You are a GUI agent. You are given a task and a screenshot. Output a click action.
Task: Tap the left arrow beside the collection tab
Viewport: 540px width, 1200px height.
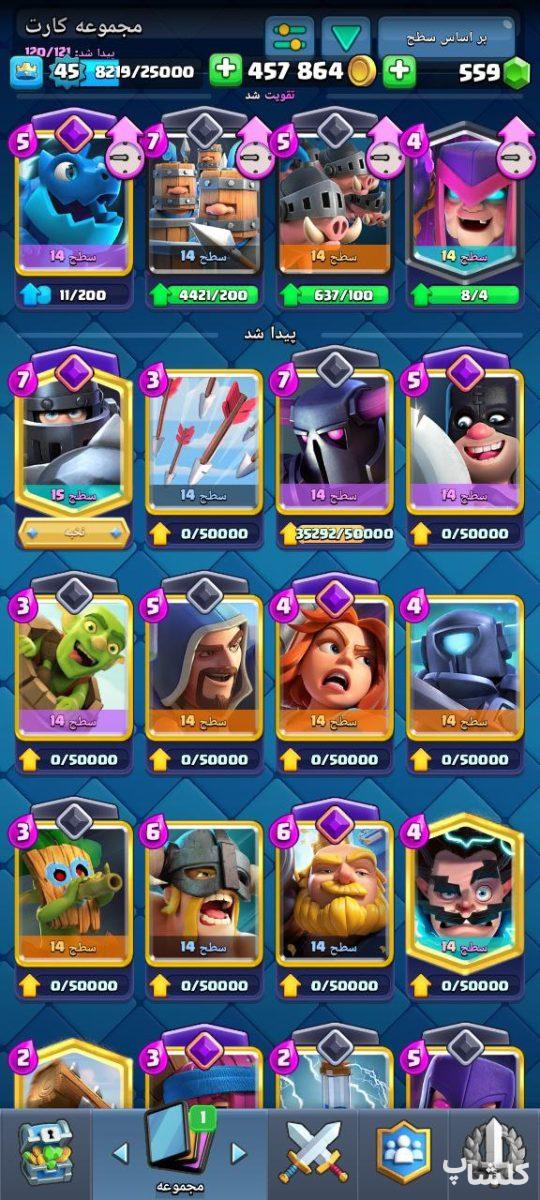(120, 1154)
